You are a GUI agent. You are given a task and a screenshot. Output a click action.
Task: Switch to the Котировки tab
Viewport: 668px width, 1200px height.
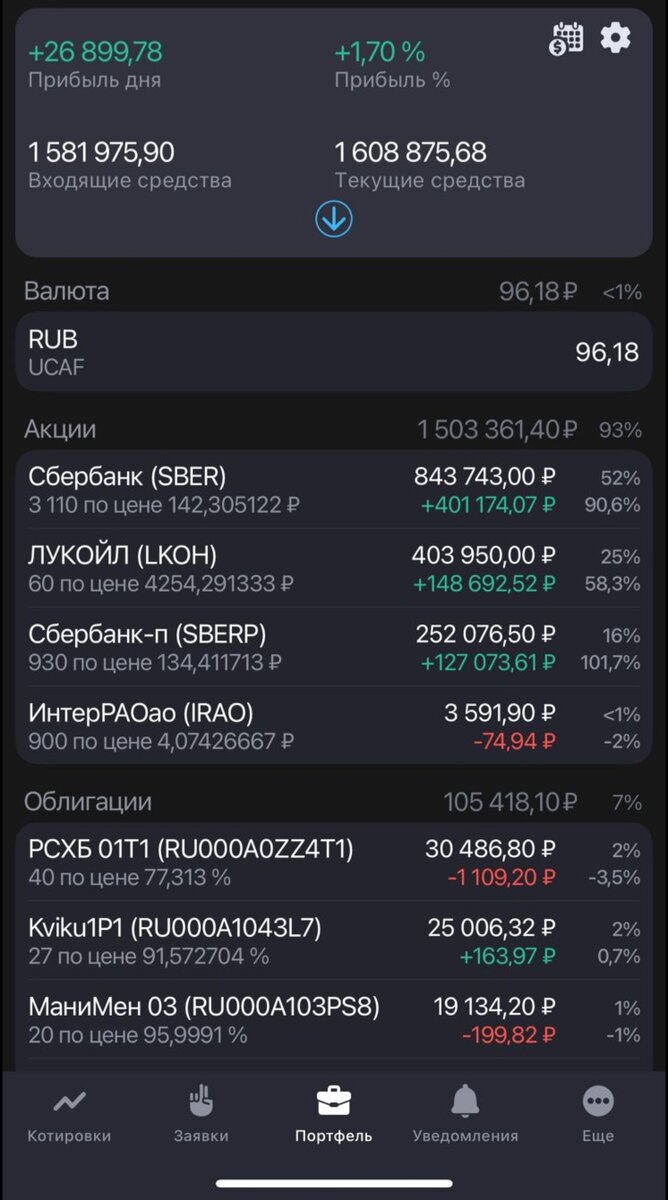click(69, 1115)
